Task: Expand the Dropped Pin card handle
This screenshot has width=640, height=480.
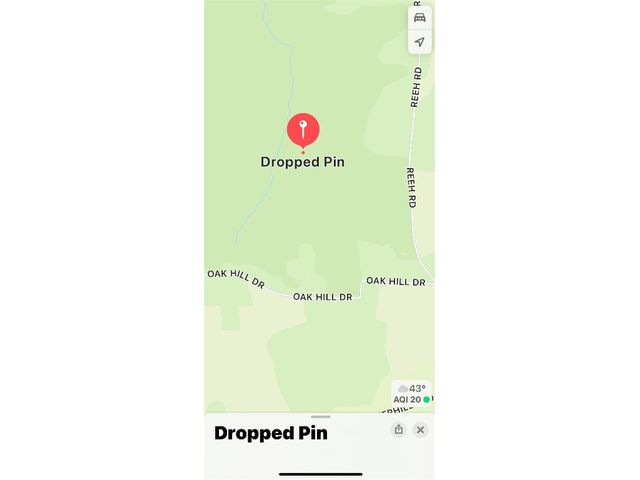Action: [x=320, y=416]
